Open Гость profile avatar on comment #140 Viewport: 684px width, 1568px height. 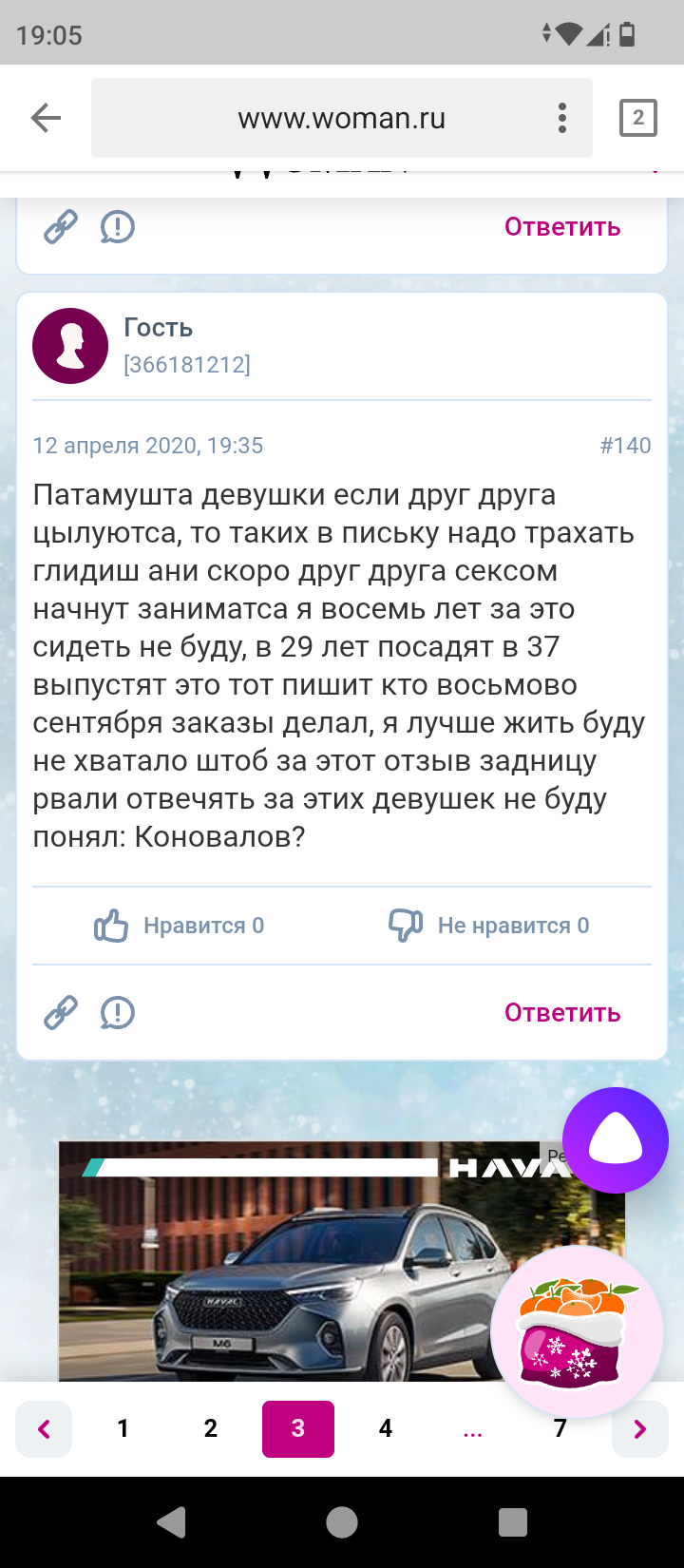coord(70,346)
